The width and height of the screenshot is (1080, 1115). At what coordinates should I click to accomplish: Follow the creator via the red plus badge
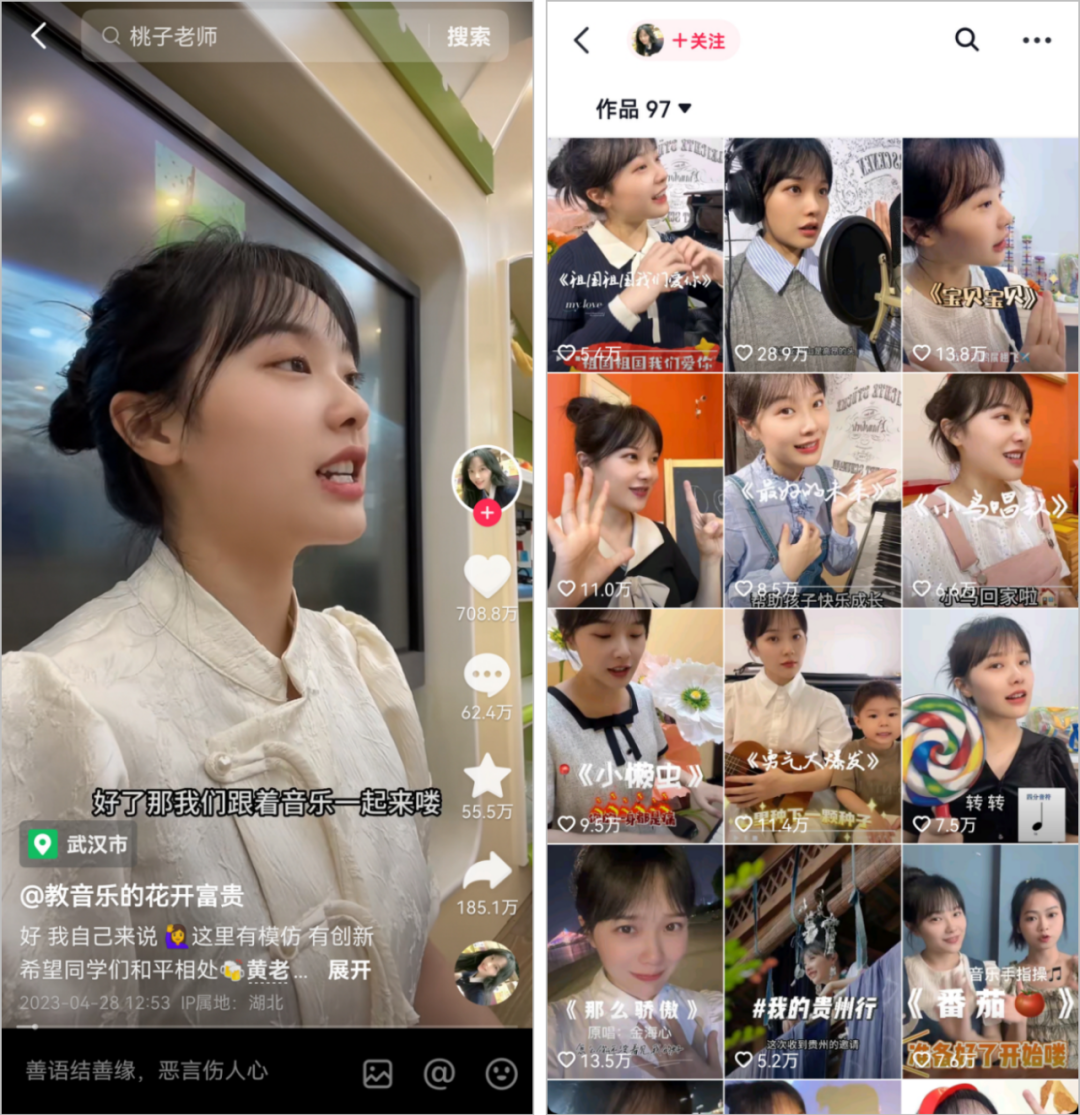click(487, 514)
